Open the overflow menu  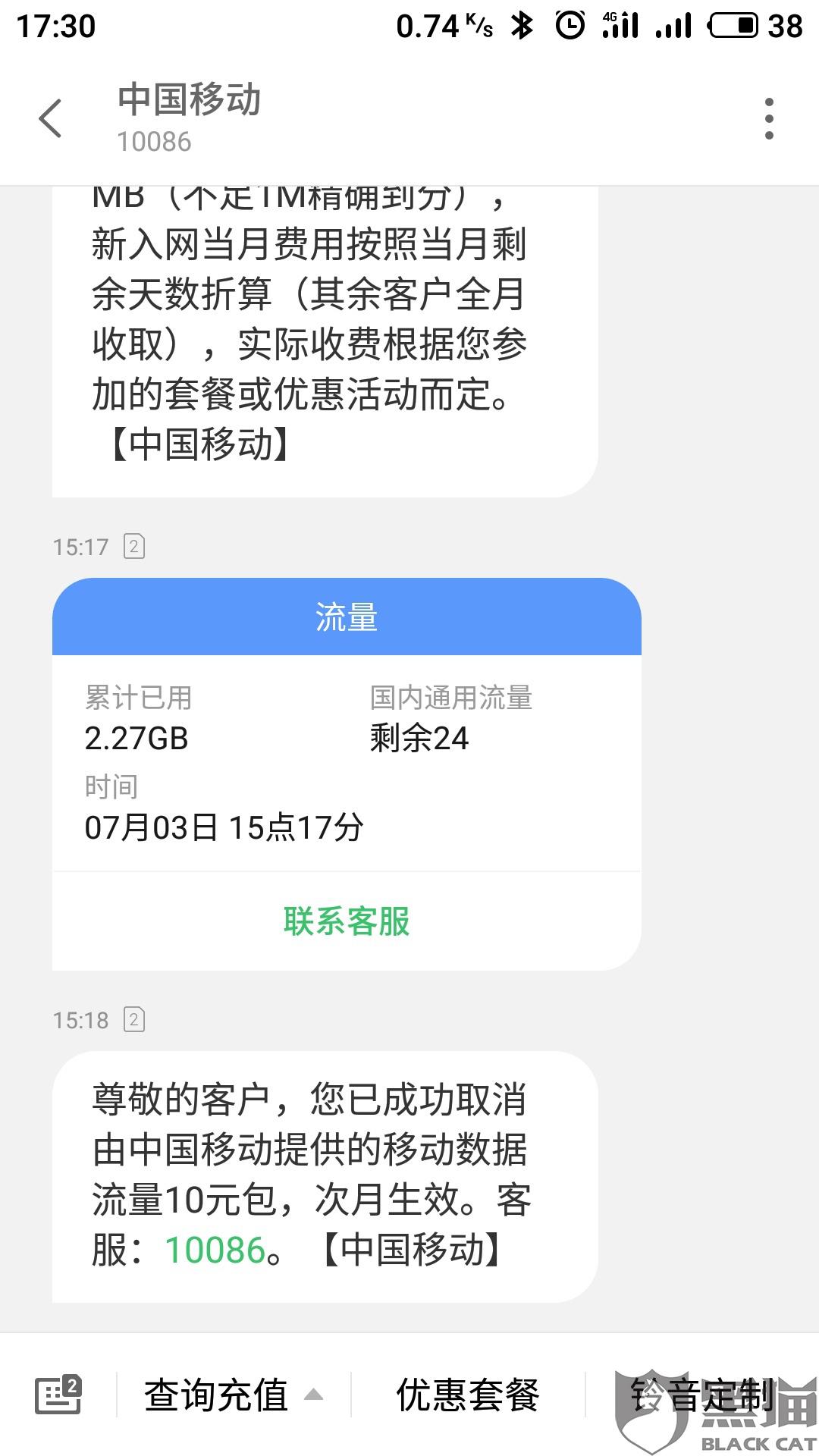(x=769, y=119)
